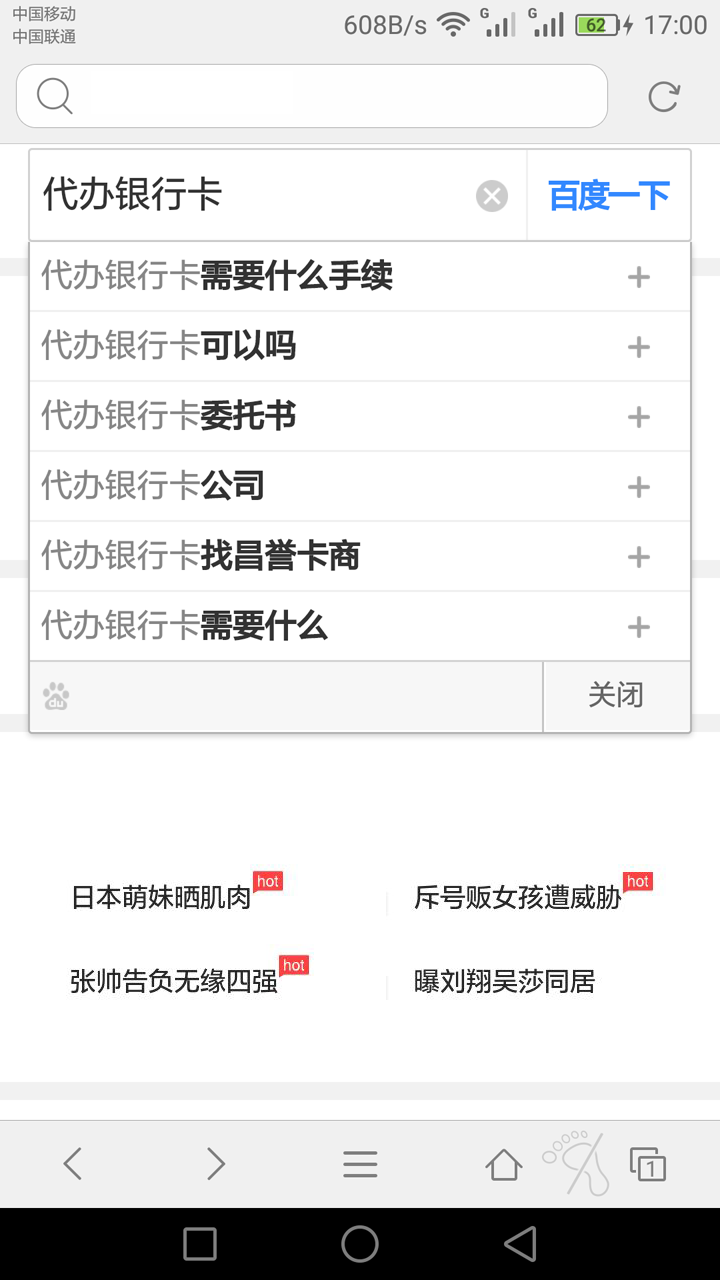Open the browser home icon

(x=503, y=1163)
